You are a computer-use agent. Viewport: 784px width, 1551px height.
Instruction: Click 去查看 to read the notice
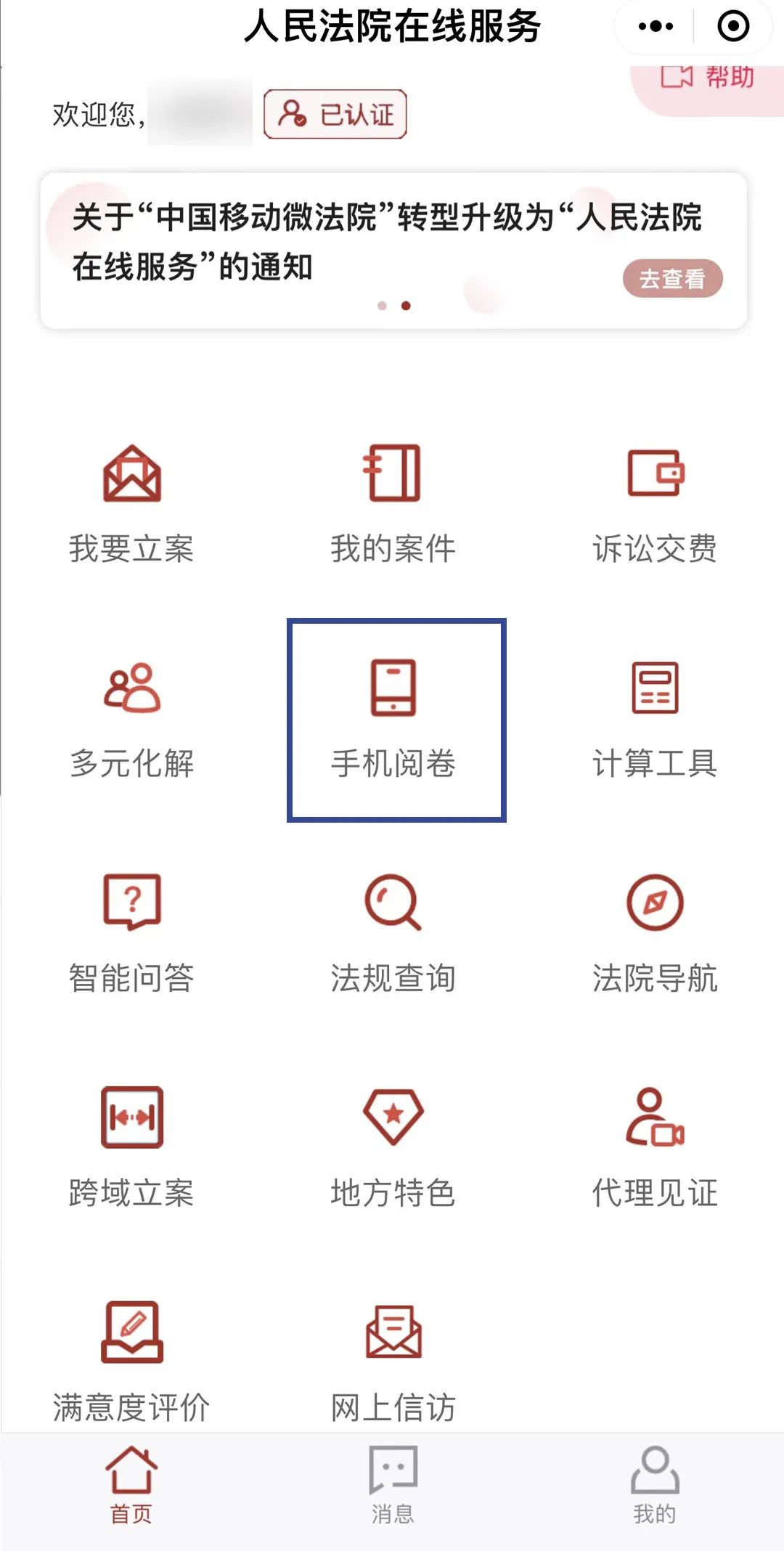[671, 277]
